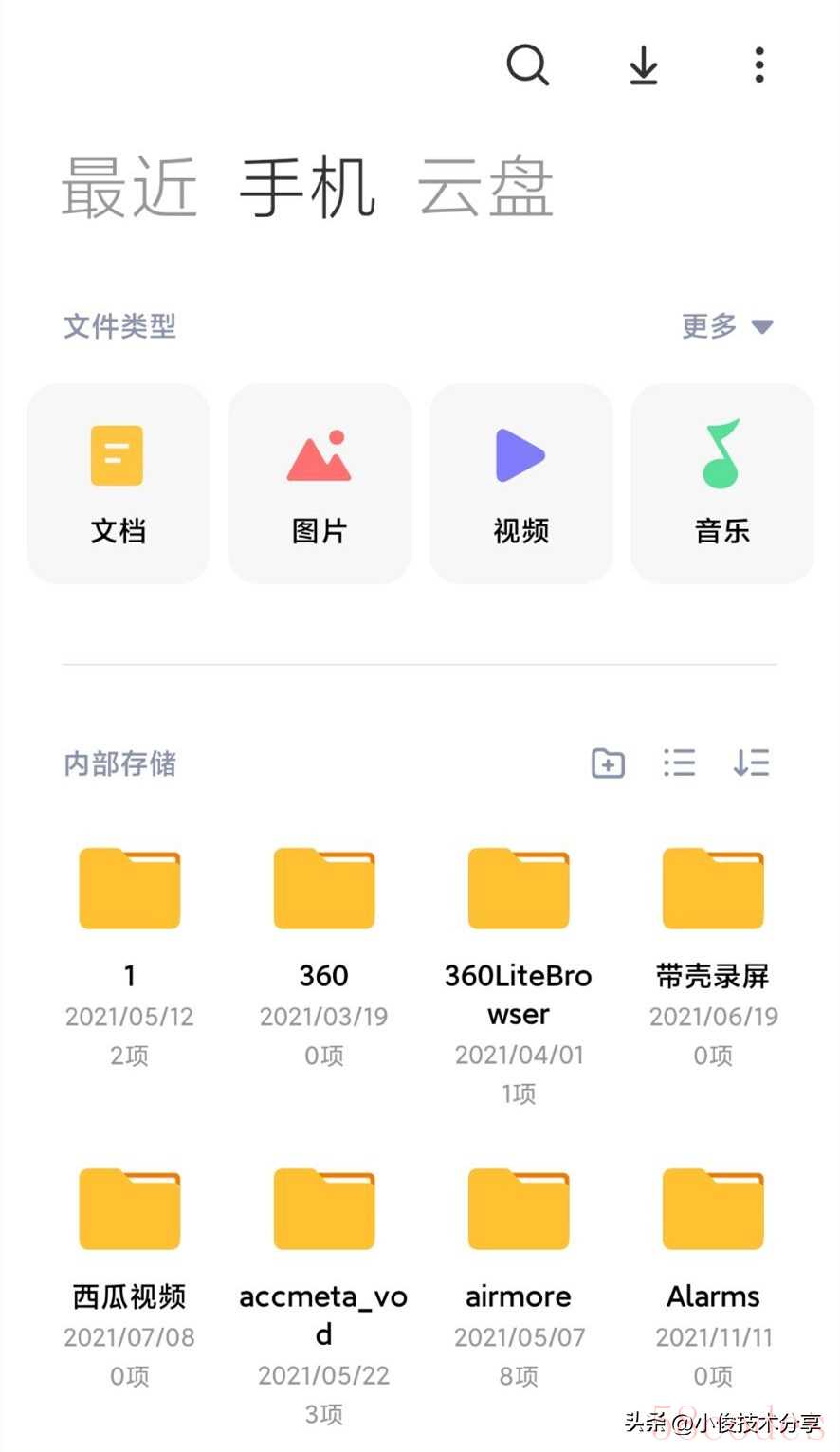The width and height of the screenshot is (840, 1452).
Task: Switch to the 最近 tab
Action: (x=130, y=187)
